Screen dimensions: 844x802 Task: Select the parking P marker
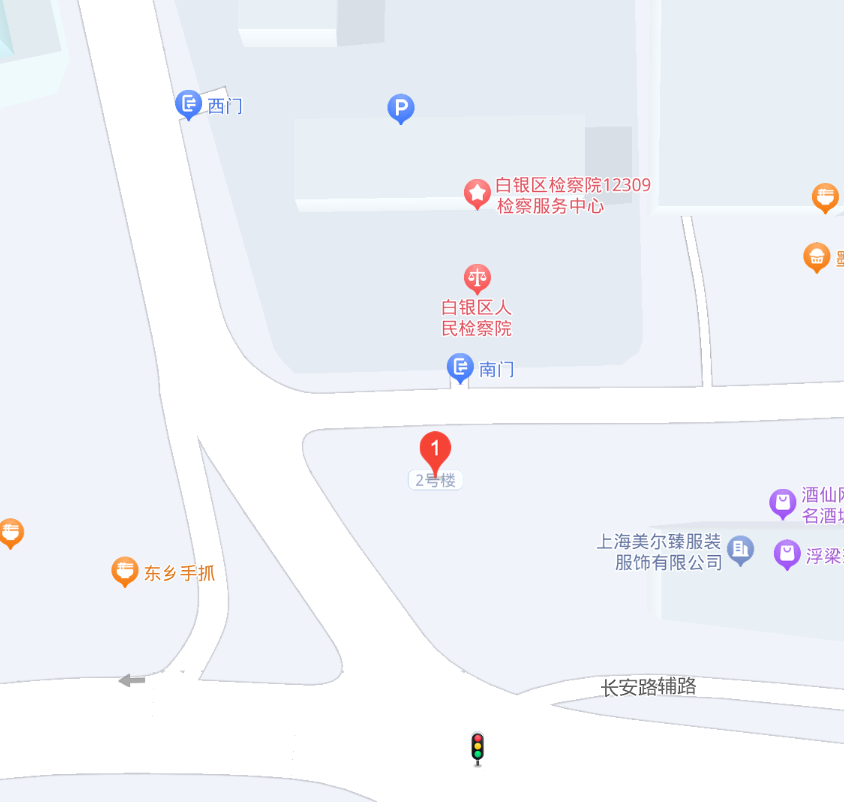(x=400, y=107)
